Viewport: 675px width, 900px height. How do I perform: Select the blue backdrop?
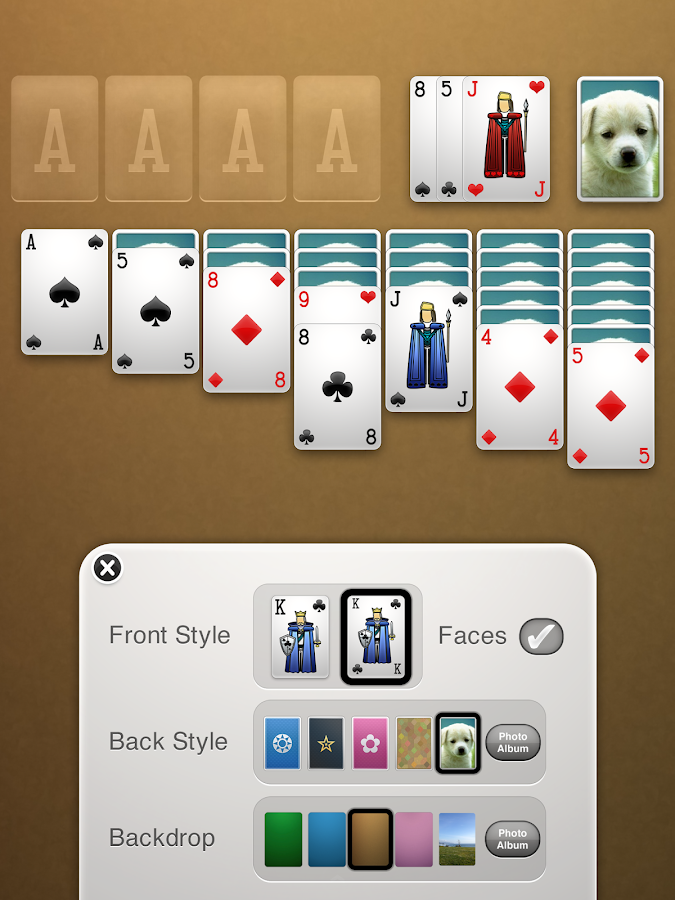(x=327, y=839)
